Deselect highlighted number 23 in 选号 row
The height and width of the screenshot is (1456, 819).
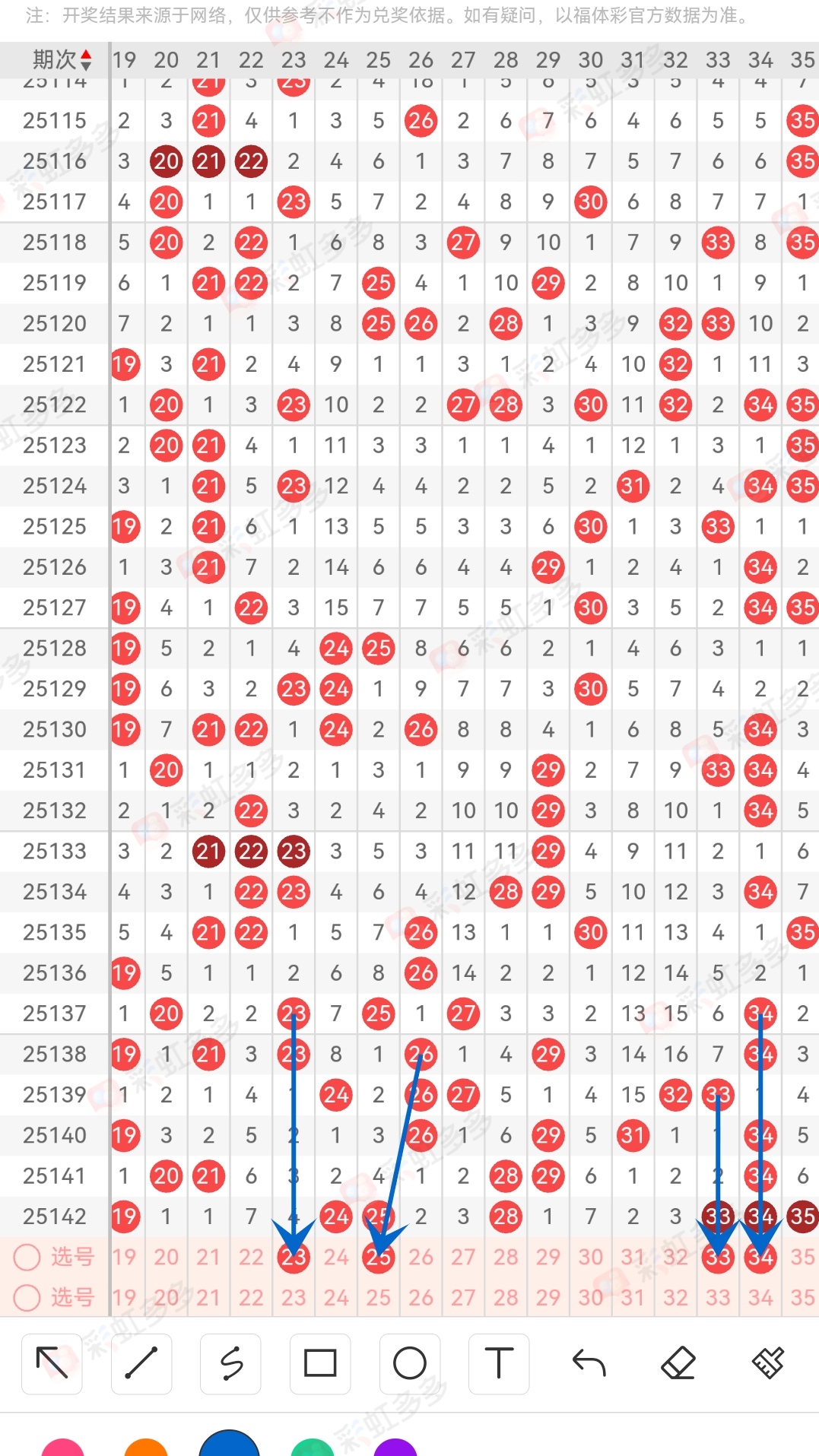294,1257
